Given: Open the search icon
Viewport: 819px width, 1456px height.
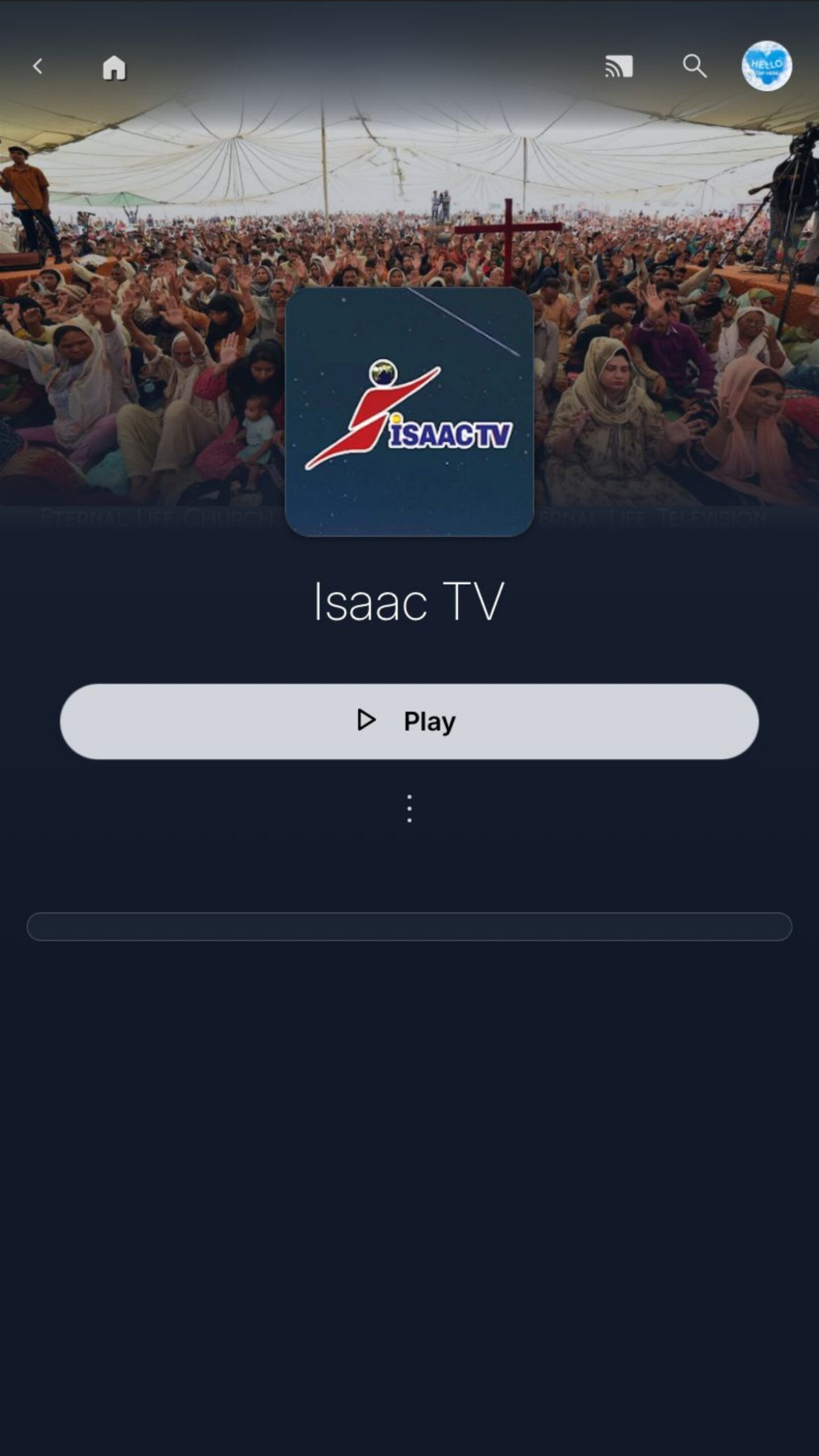Looking at the screenshot, I should point(694,67).
